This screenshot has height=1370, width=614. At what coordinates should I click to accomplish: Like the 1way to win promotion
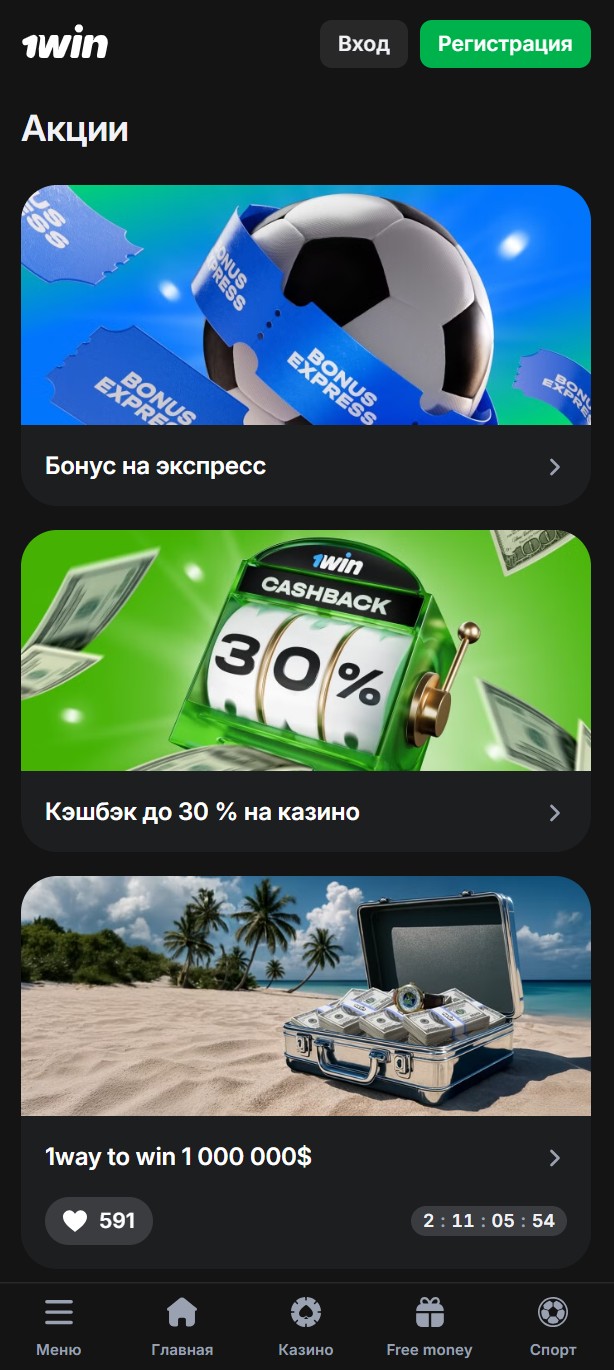pyautogui.click(x=99, y=1221)
